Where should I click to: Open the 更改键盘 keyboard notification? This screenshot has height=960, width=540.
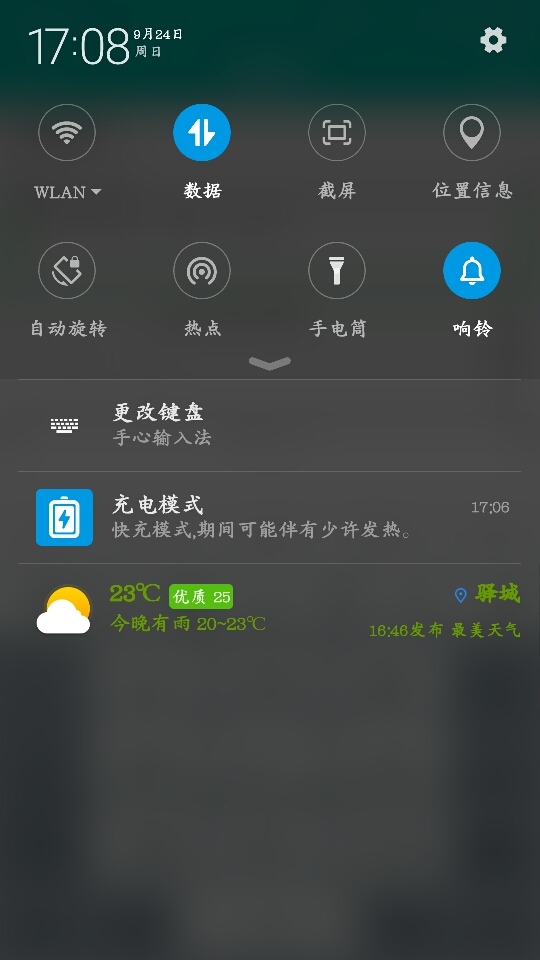[270, 426]
